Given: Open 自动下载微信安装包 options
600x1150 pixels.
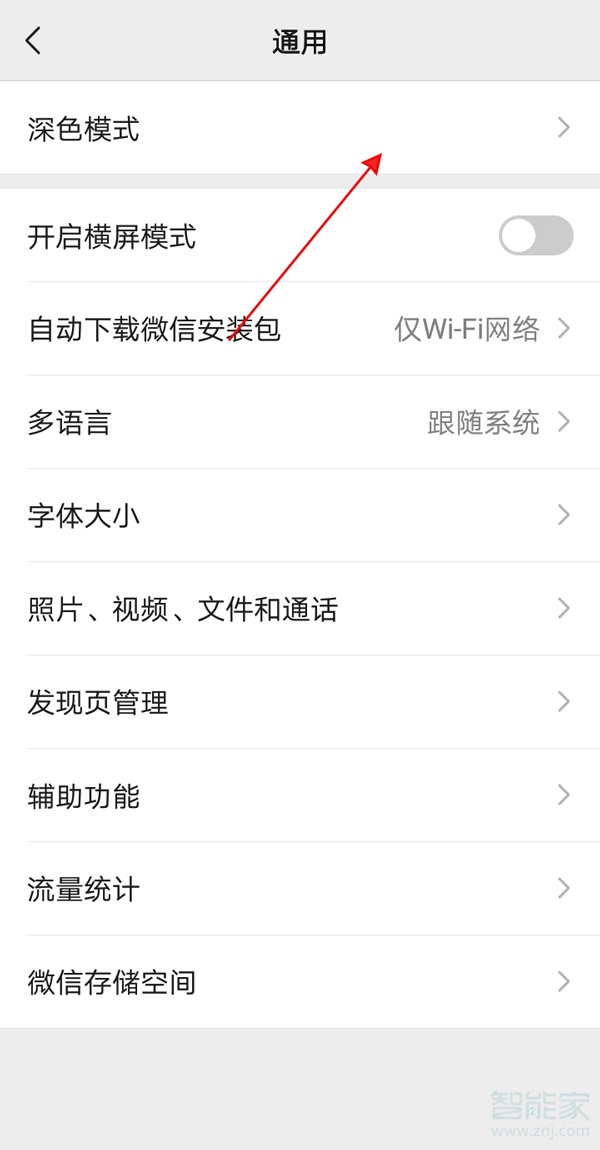Looking at the screenshot, I should tap(300, 329).
